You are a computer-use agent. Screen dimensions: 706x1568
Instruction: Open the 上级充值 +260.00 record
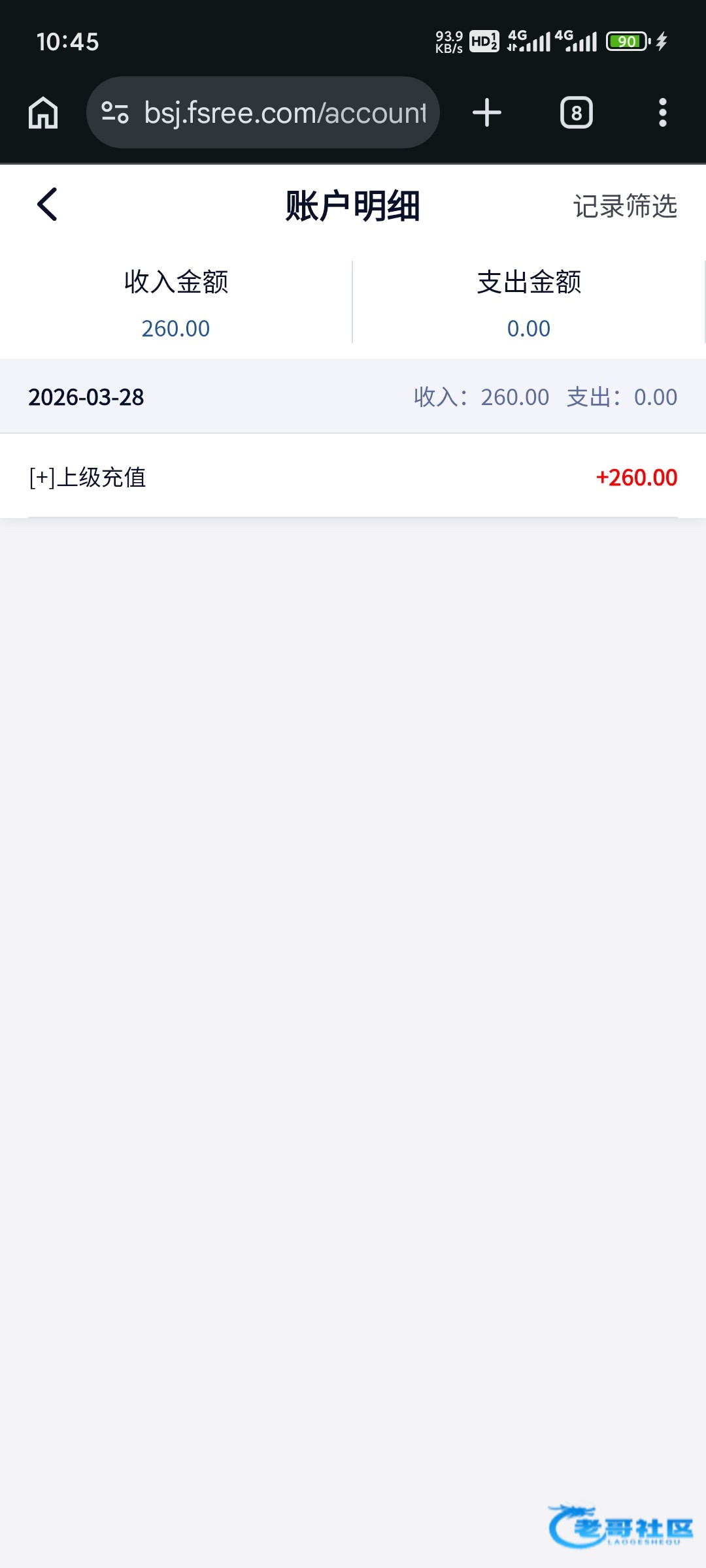point(353,477)
